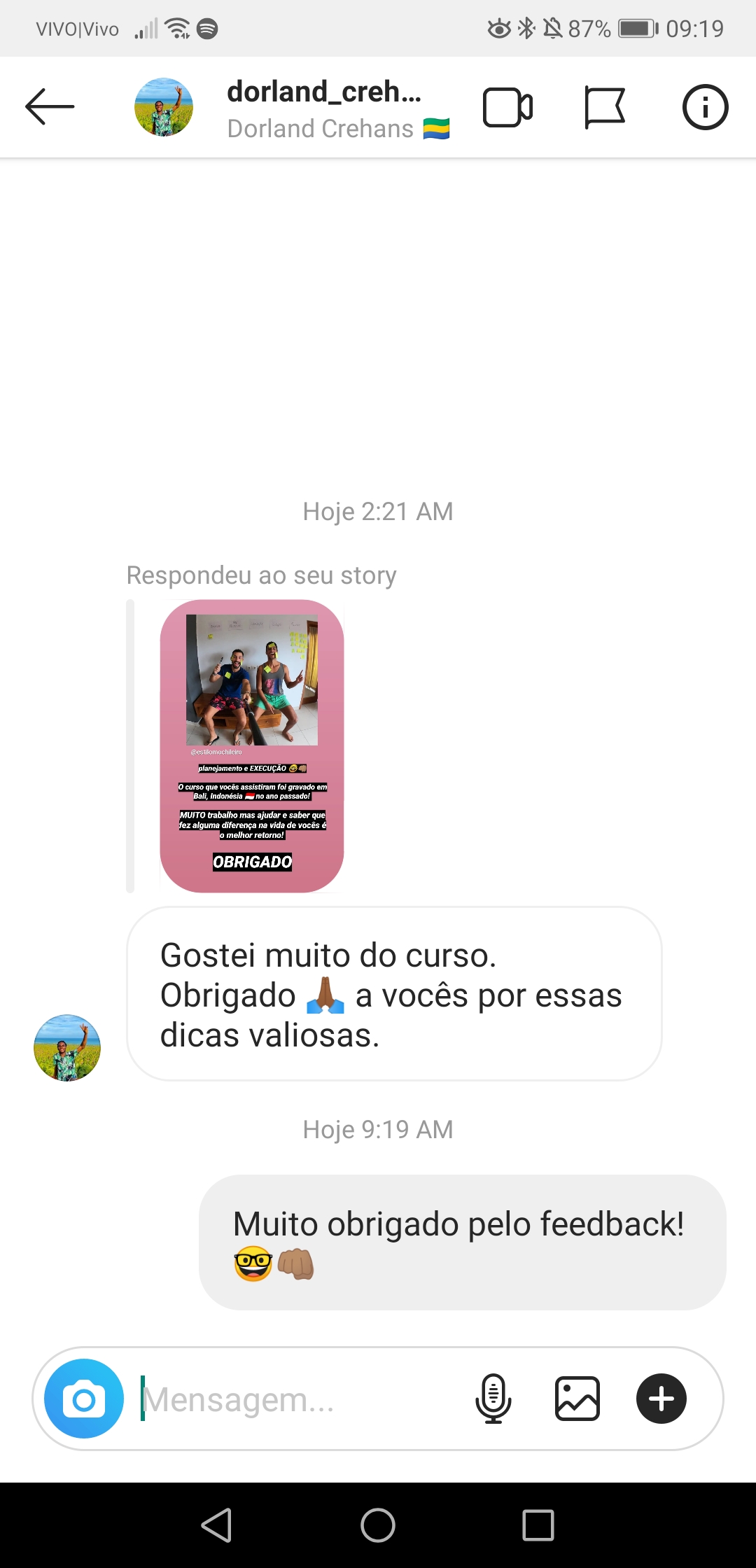The width and height of the screenshot is (756, 1568).
Task: Tap the system home button
Action: point(378,1525)
